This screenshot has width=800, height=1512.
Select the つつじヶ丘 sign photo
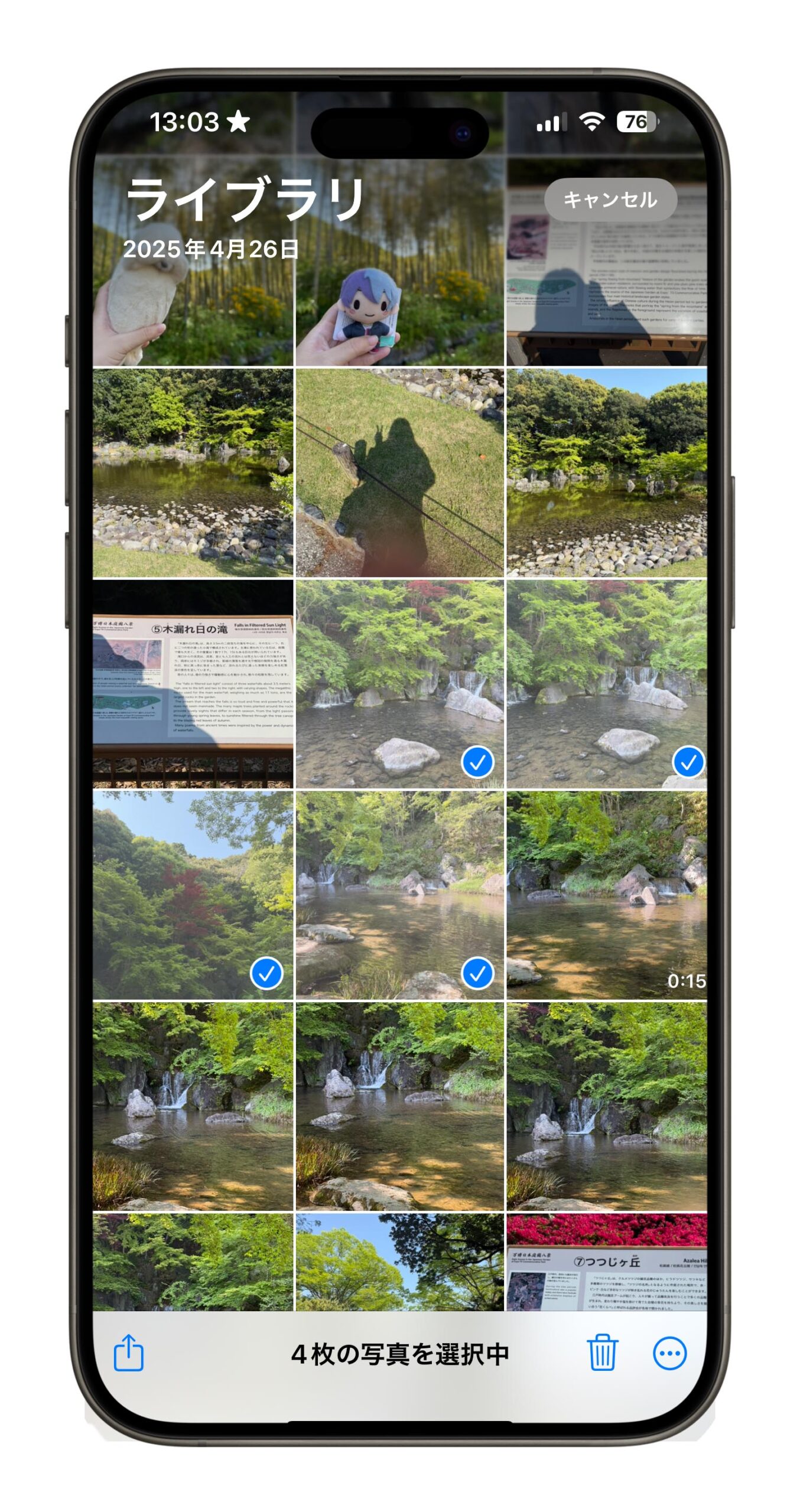606,1262
